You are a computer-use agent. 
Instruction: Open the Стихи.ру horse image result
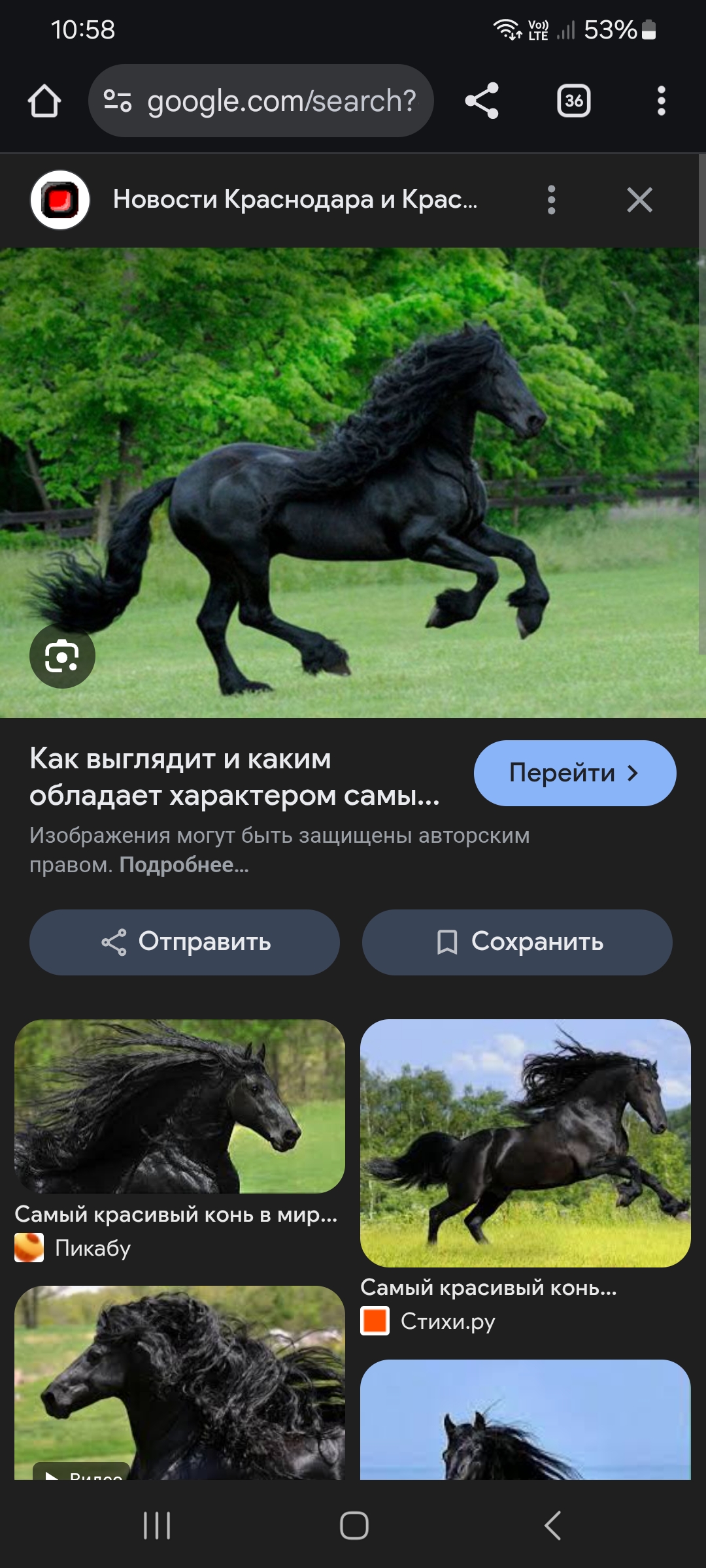(525, 1143)
